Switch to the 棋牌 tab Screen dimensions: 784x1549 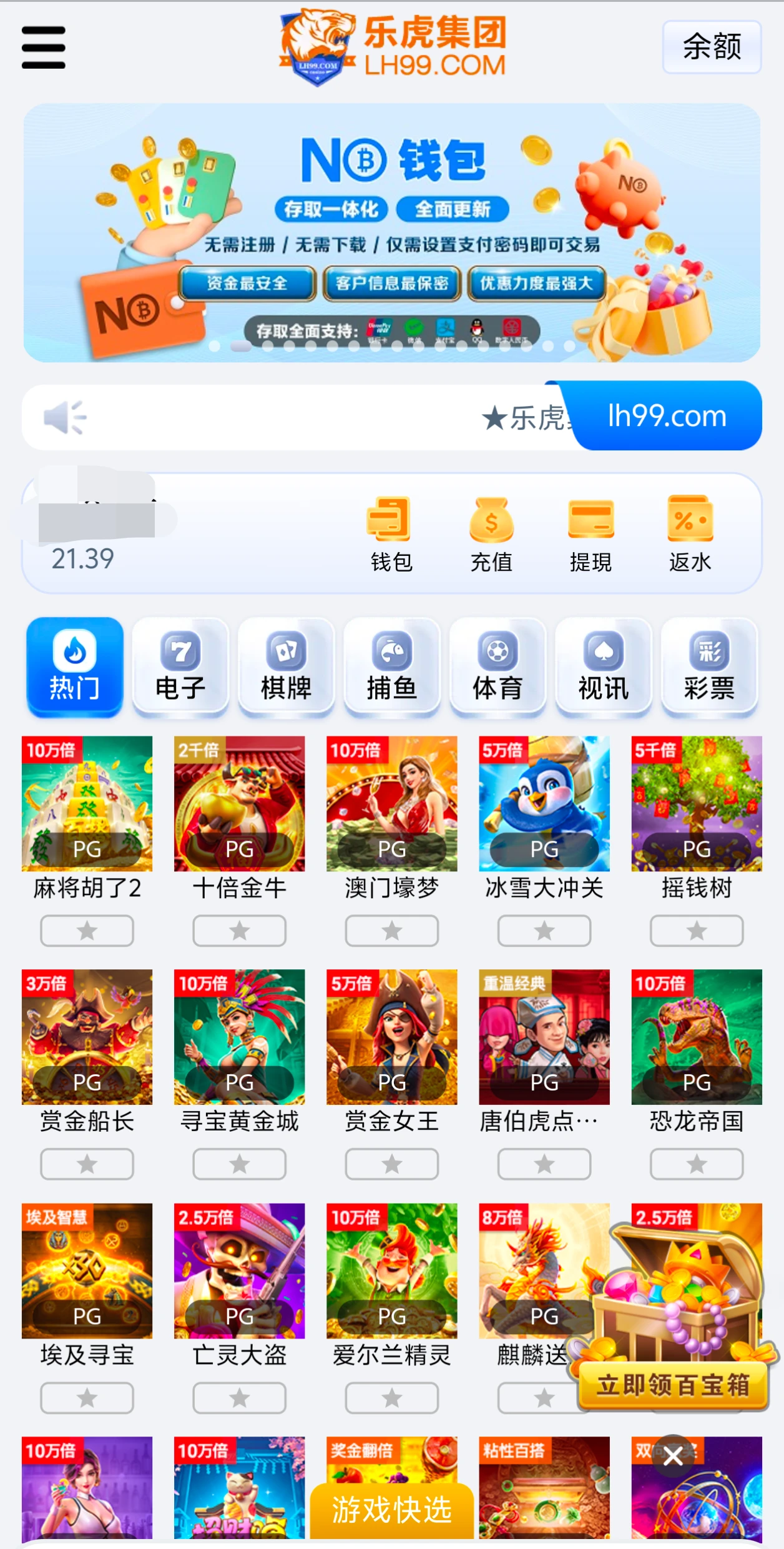pyautogui.click(x=286, y=666)
